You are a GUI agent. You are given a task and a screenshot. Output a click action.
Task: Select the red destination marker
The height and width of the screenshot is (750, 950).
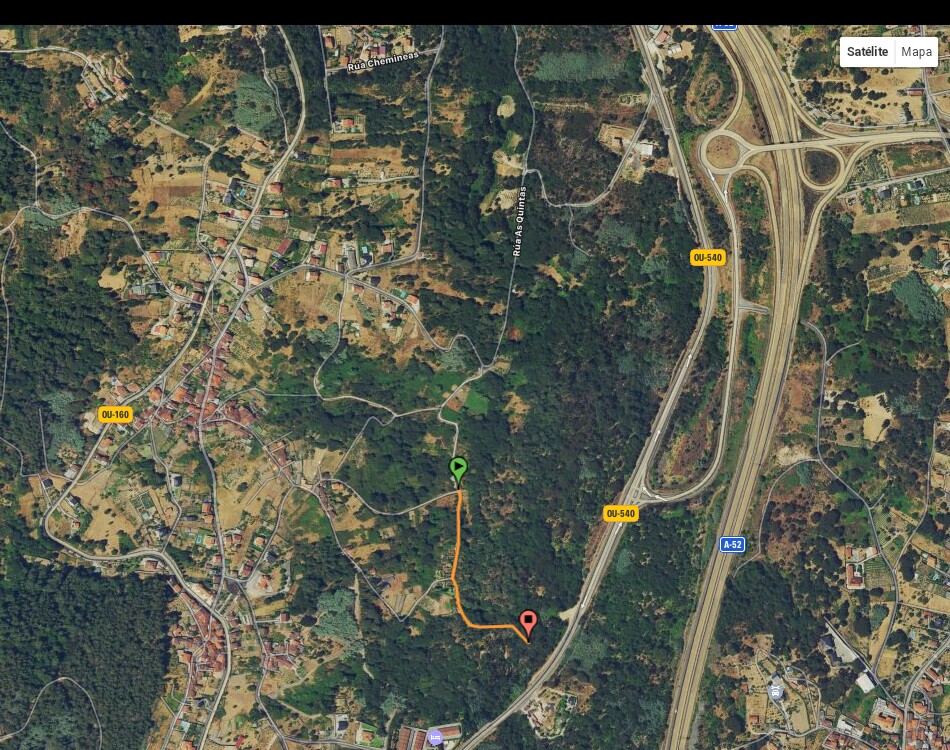[x=528, y=622]
